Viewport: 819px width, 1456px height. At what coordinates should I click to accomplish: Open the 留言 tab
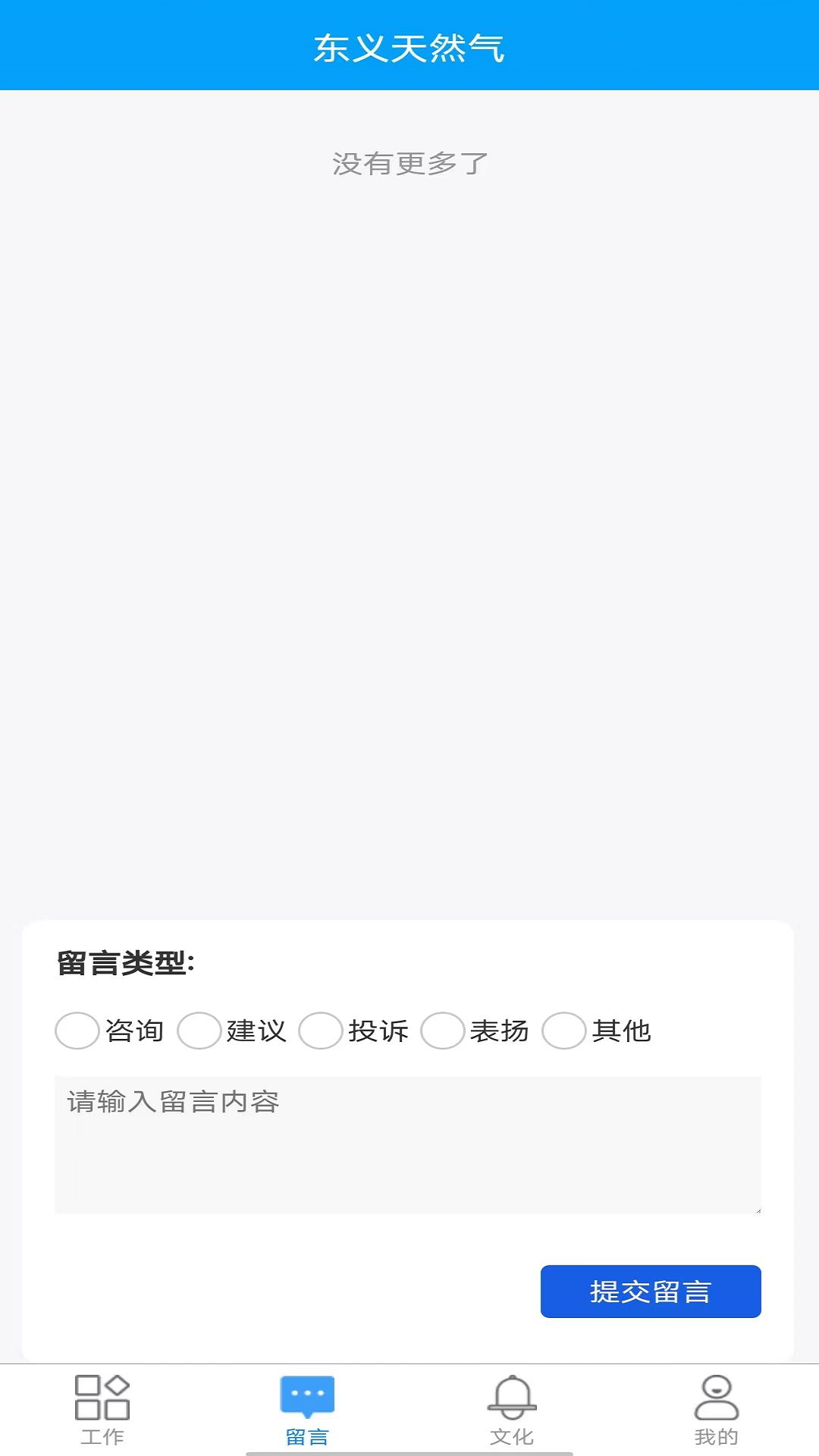[307, 1409]
